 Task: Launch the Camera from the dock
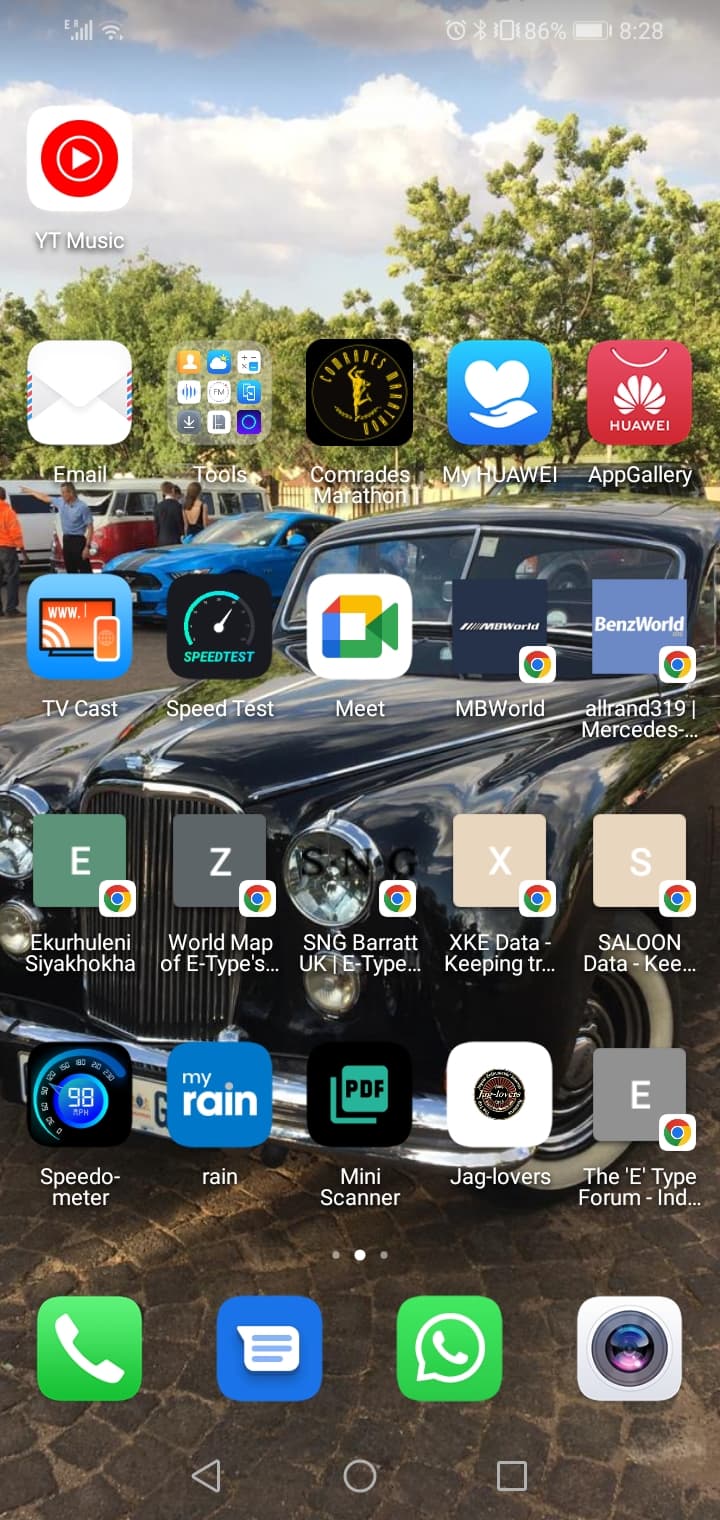click(629, 1349)
